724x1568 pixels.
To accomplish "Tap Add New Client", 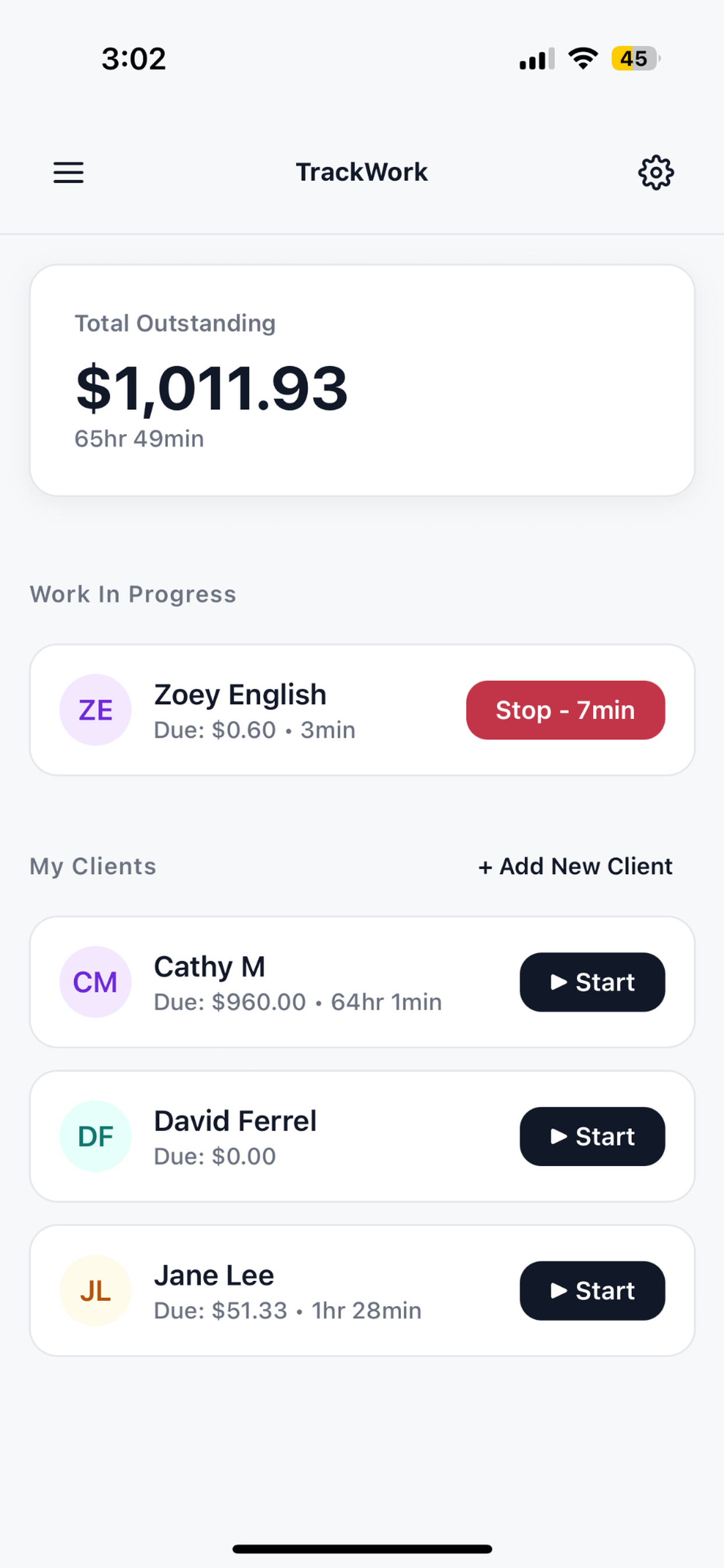I will (x=575, y=866).
